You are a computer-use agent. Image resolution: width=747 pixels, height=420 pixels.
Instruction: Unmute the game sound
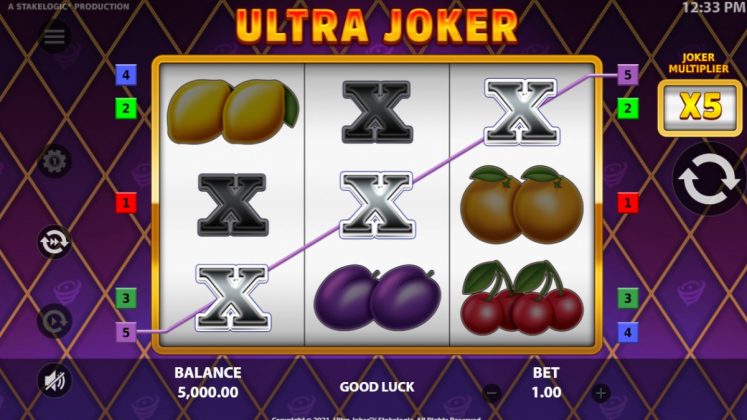click(54, 380)
